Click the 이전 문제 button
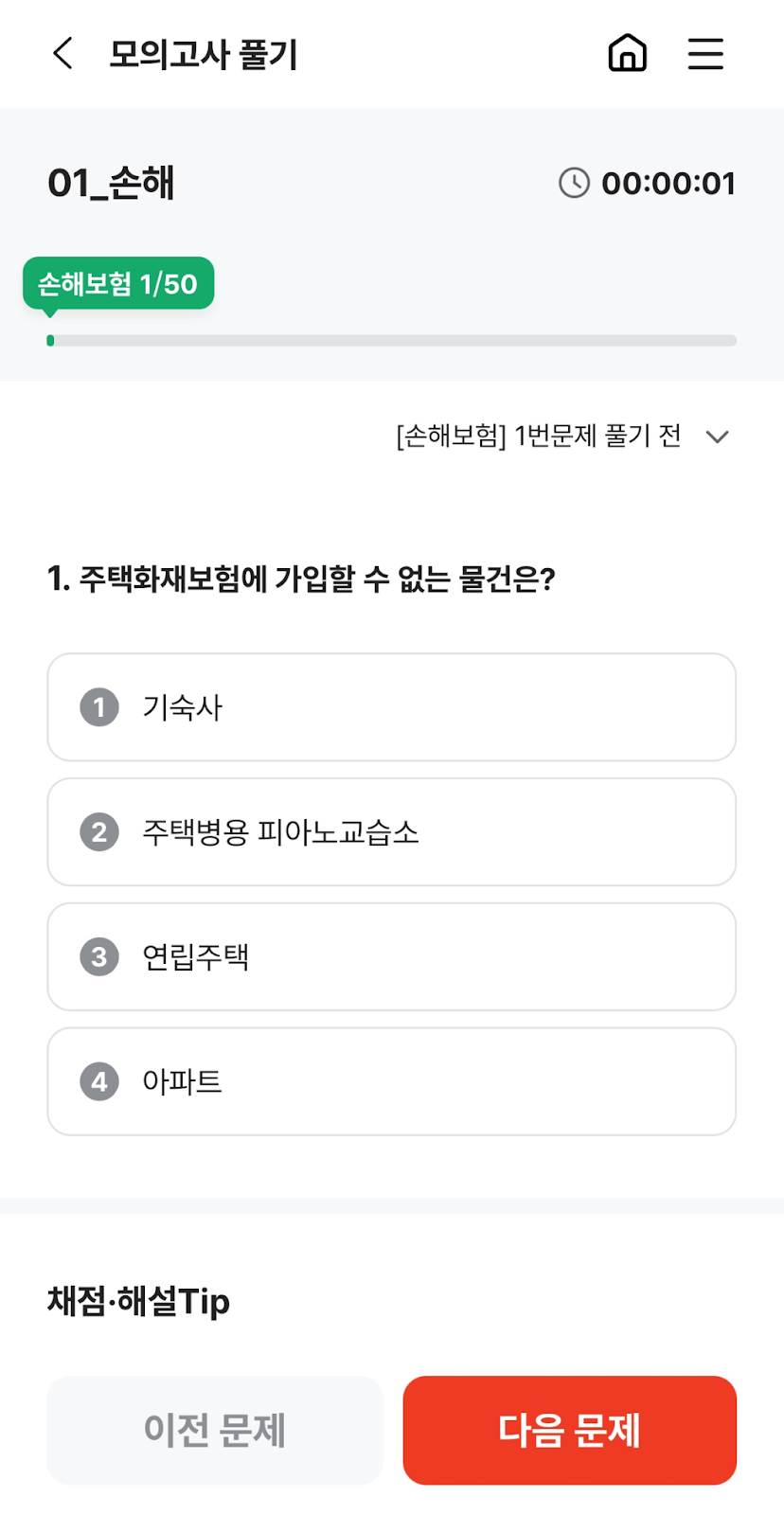The width and height of the screenshot is (784, 1515). tap(214, 1431)
